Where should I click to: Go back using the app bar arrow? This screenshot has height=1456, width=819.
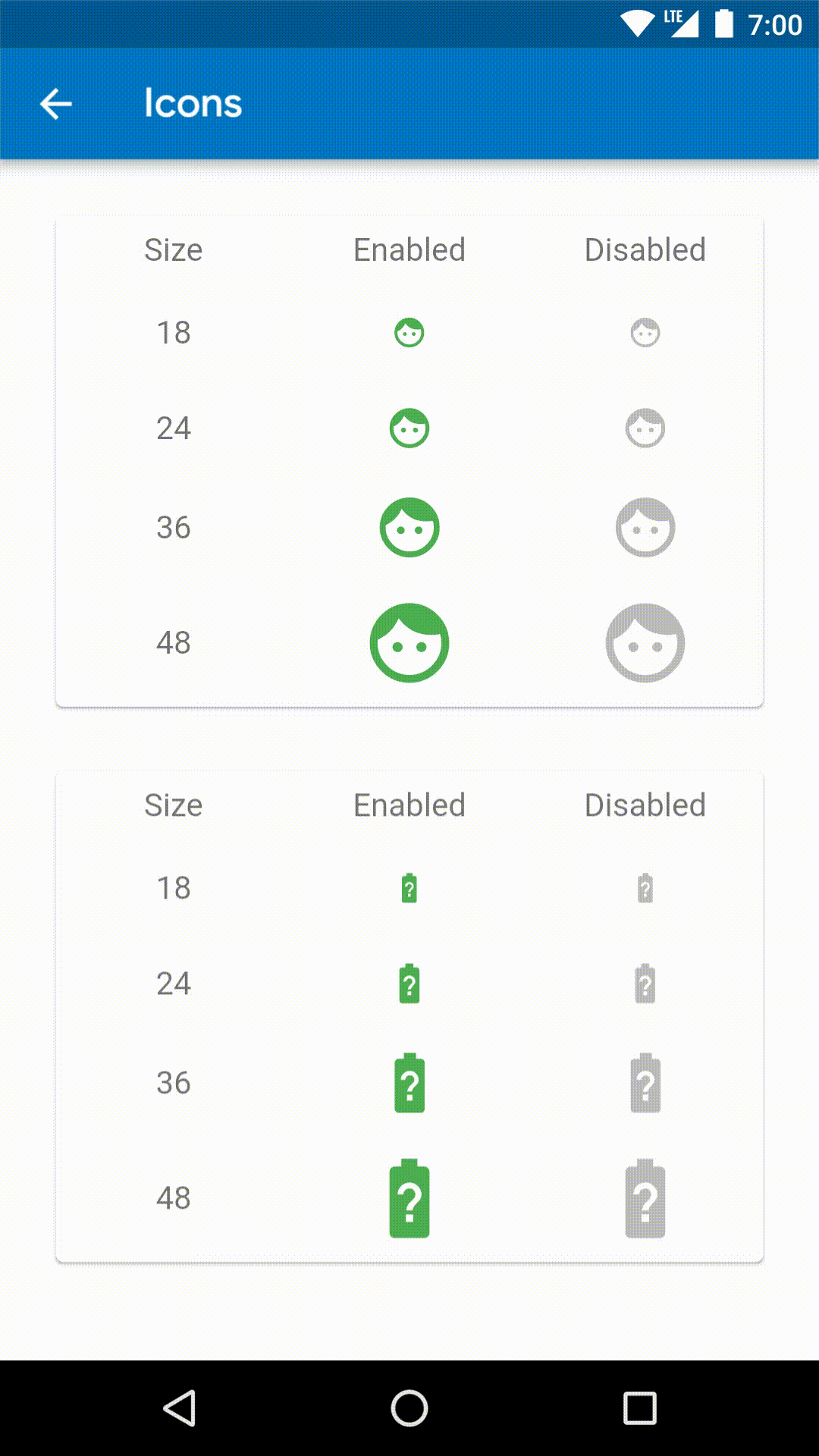click(56, 104)
